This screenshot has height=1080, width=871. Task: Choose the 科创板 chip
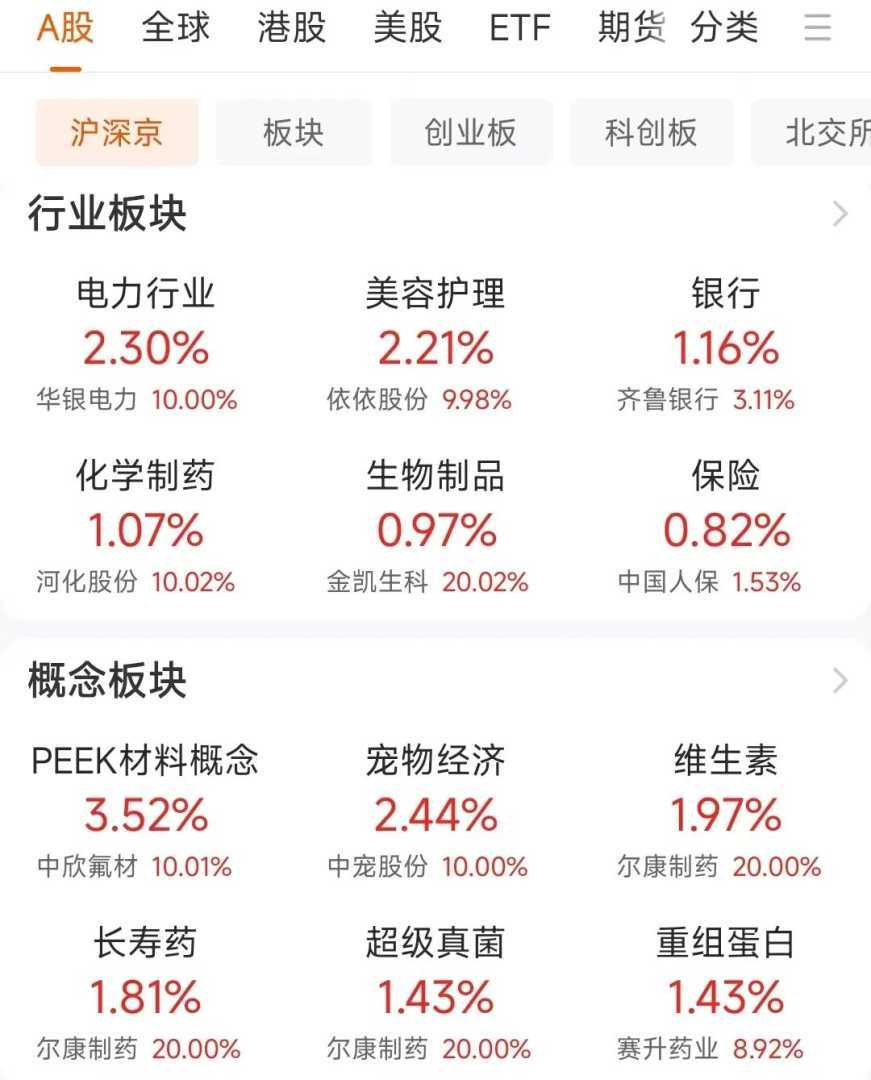651,133
